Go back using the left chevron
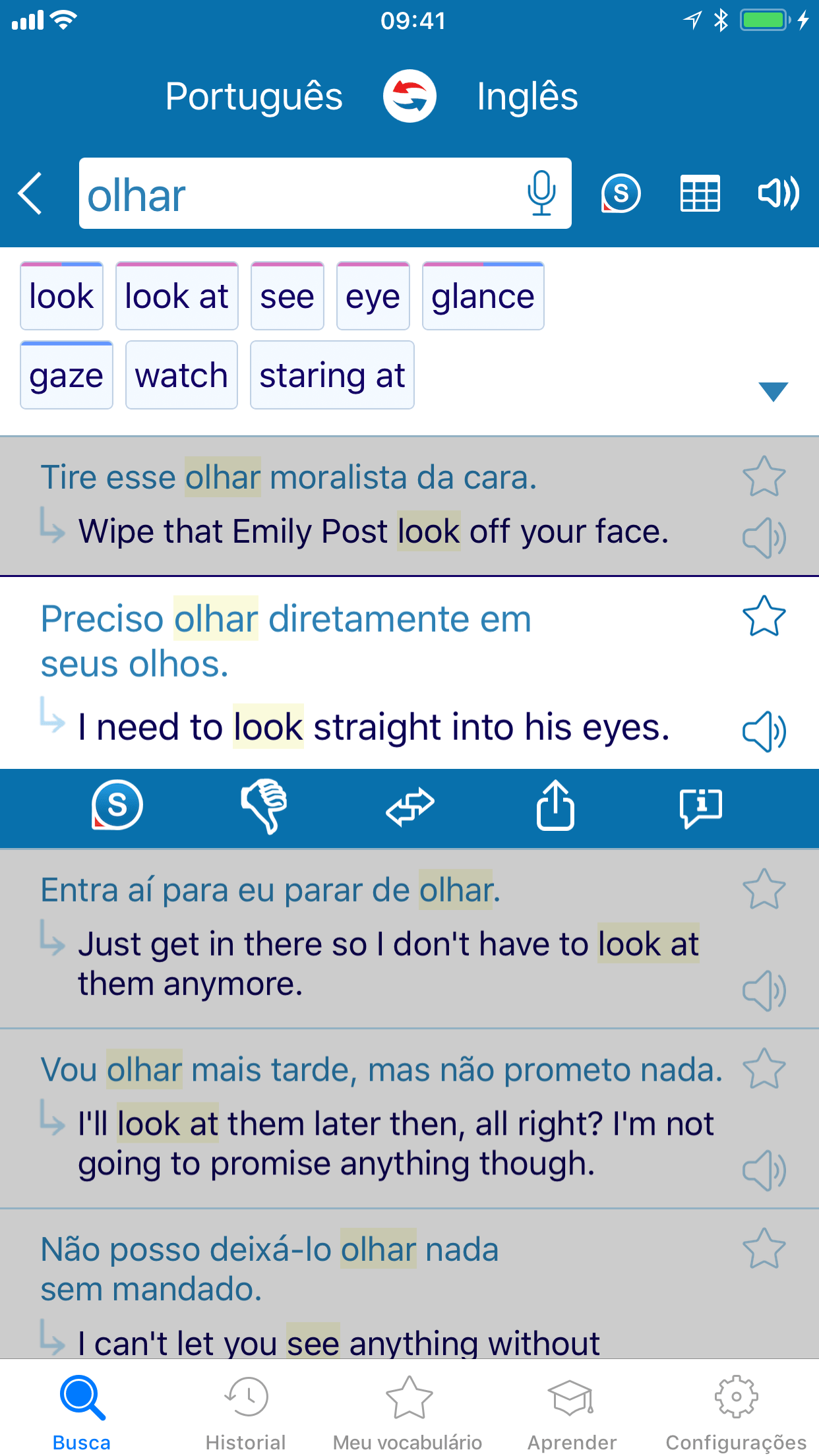The width and height of the screenshot is (819, 1456). (31, 193)
